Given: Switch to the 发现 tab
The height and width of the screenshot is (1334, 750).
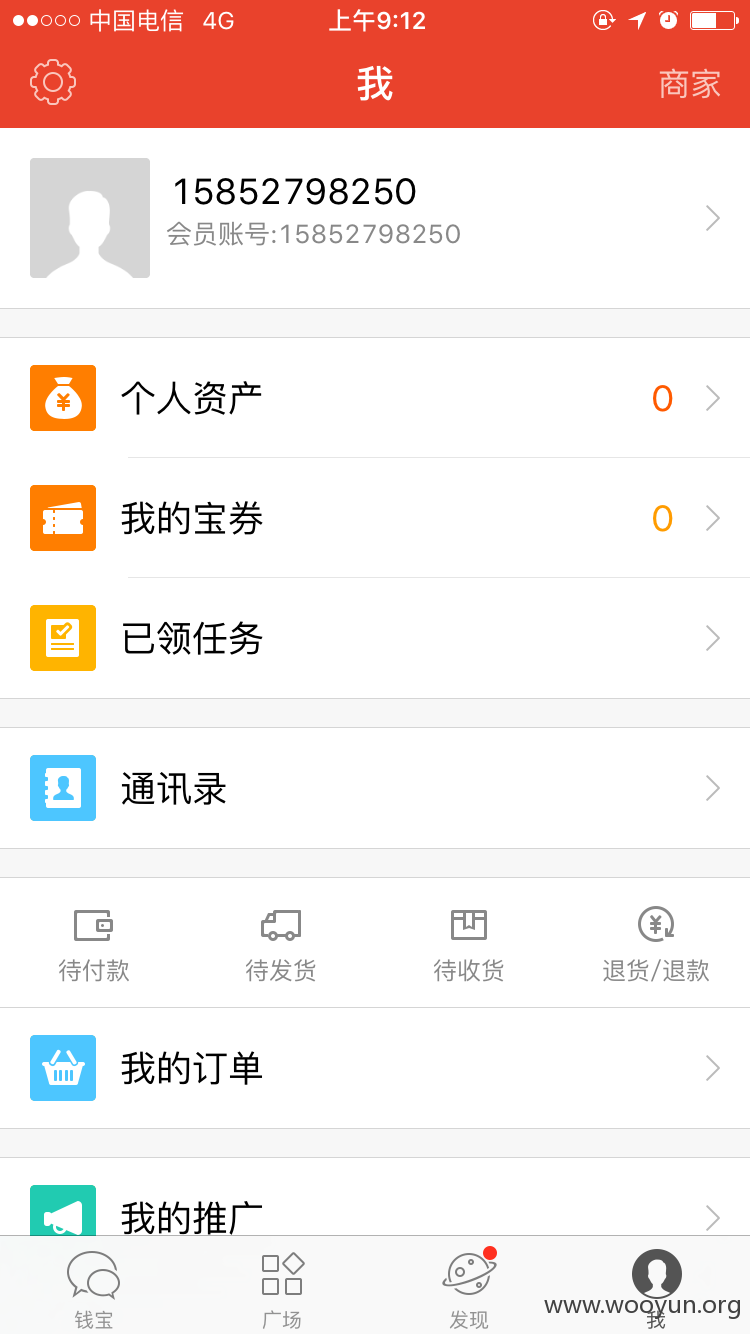Looking at the screenshot, I should click(468, 1288).
